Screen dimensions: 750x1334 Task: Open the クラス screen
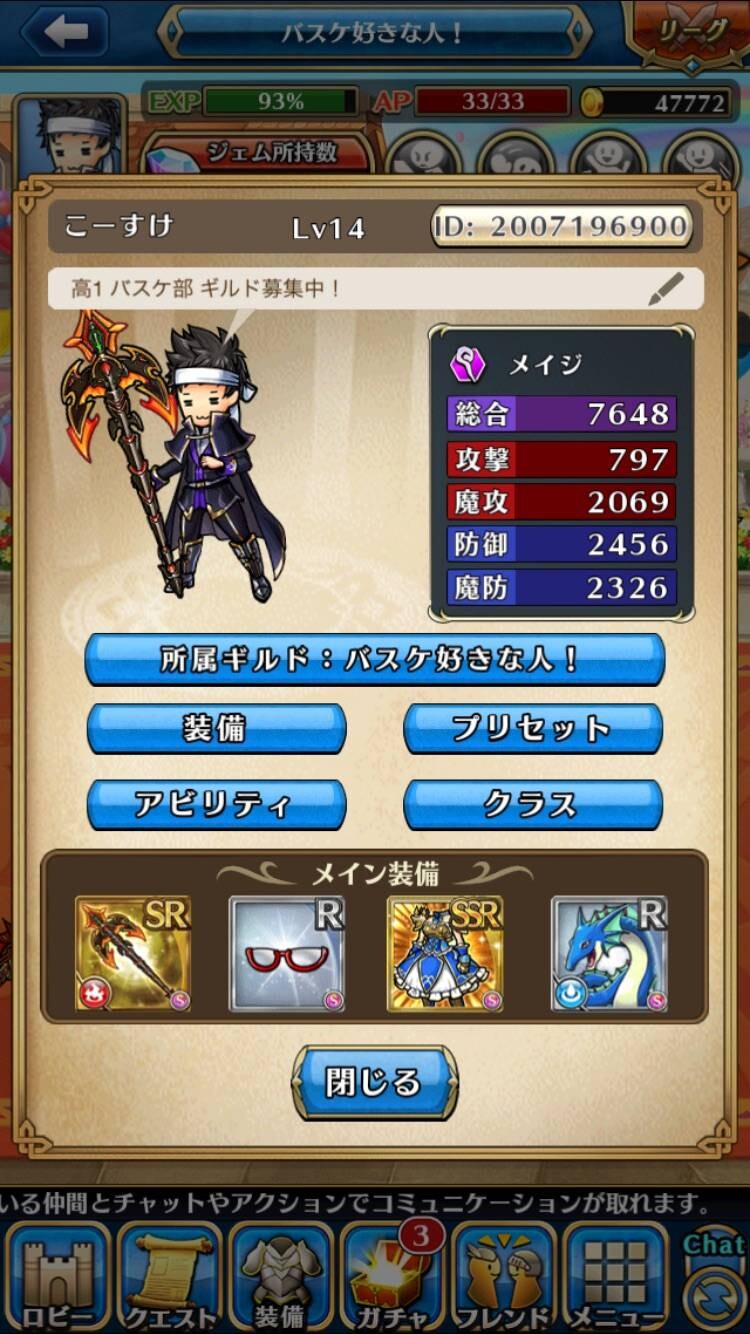(x=532, y=805)
